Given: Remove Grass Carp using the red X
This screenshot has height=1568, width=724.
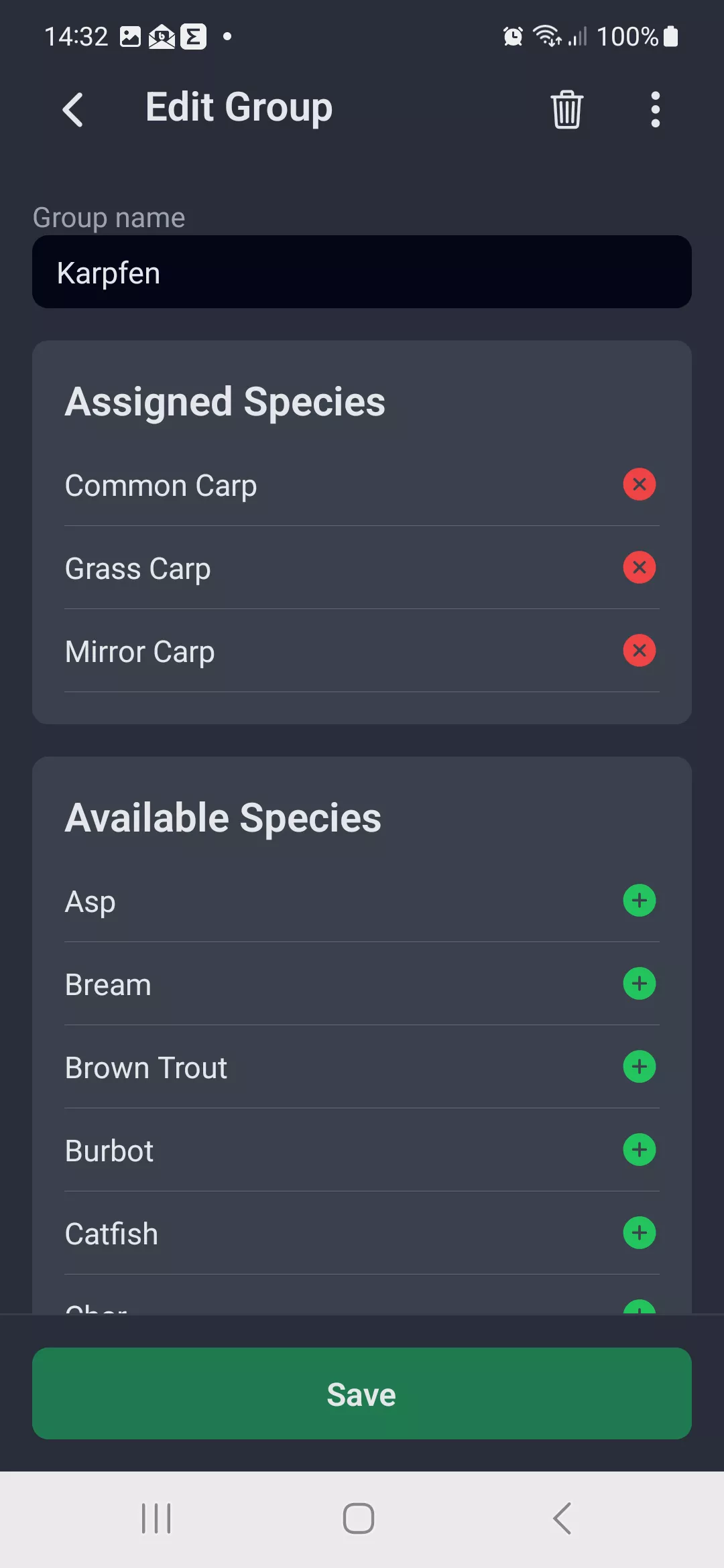Looking at the screenshot, I should click(x=639, y=568).
